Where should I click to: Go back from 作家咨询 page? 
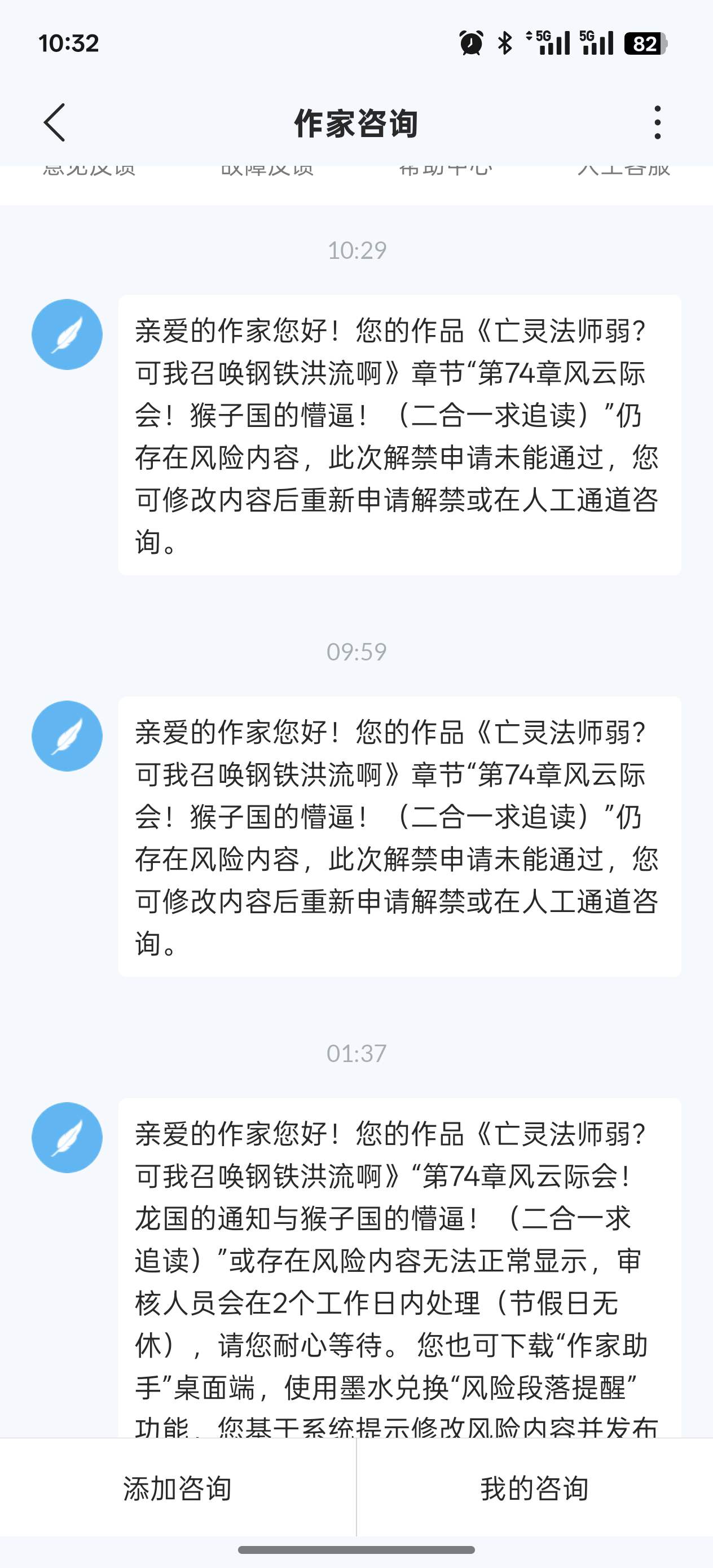(55, 122)
